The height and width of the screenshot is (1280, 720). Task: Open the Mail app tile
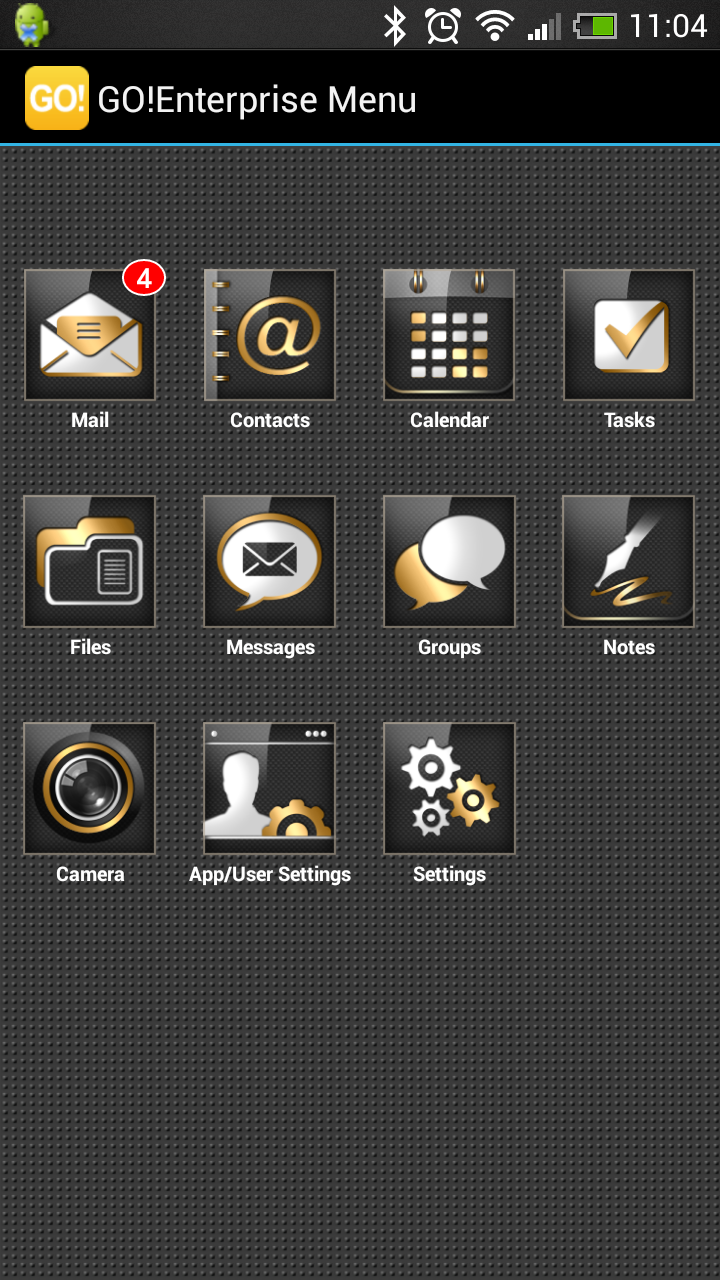pyautogui.click(x=90, y=335)
